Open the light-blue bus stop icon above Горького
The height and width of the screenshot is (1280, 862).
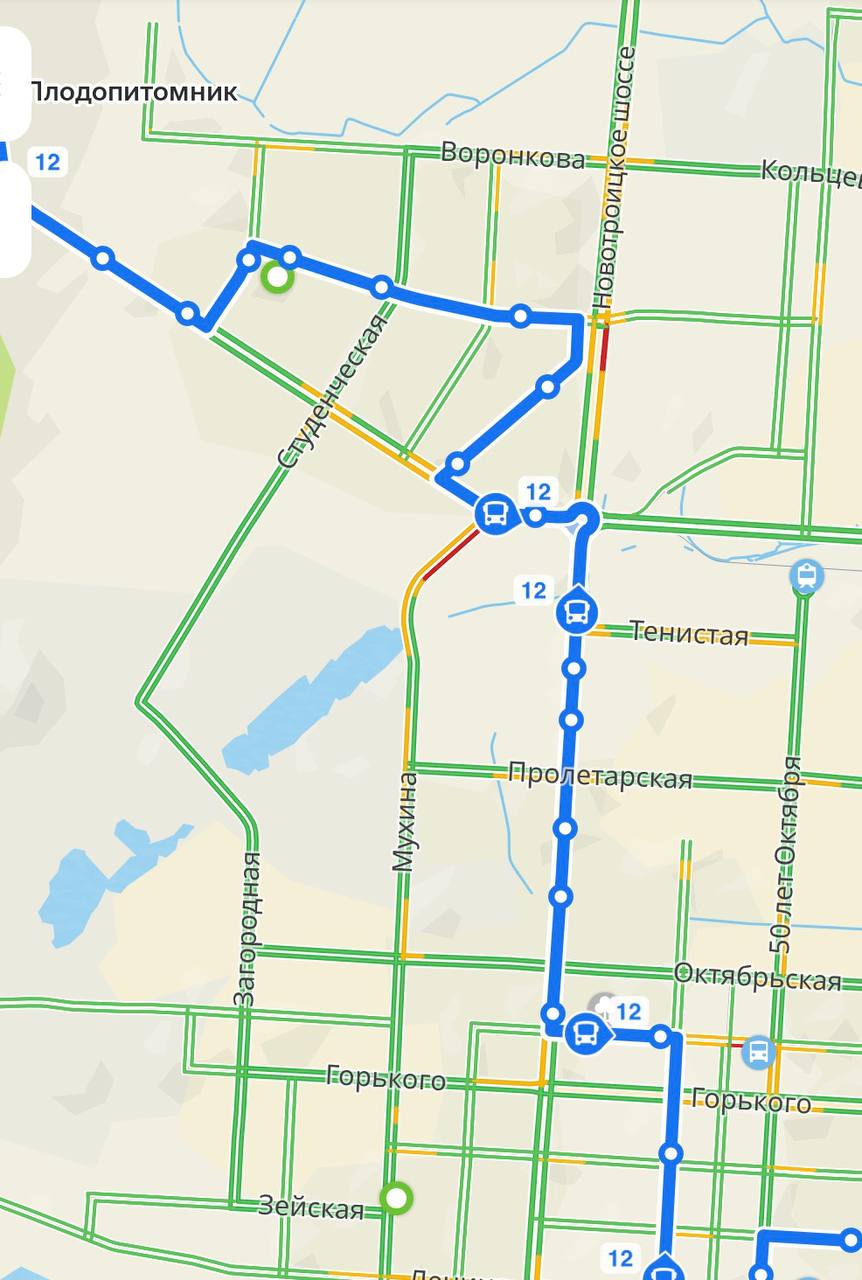(758, 1051)
